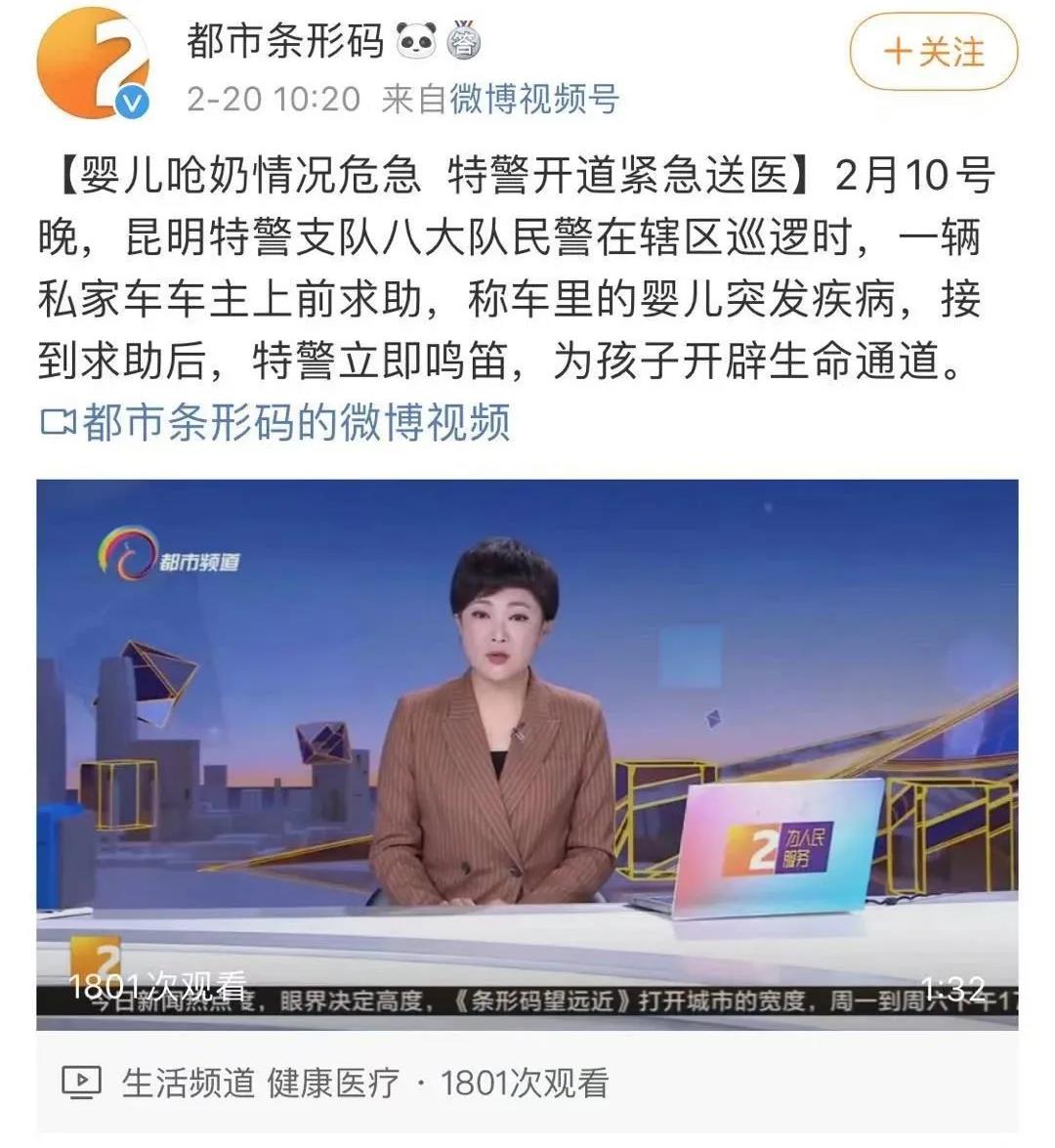Play the news anchor video
The image size is (1055, 1148).
pyautogui.click(x=527, y=752)
